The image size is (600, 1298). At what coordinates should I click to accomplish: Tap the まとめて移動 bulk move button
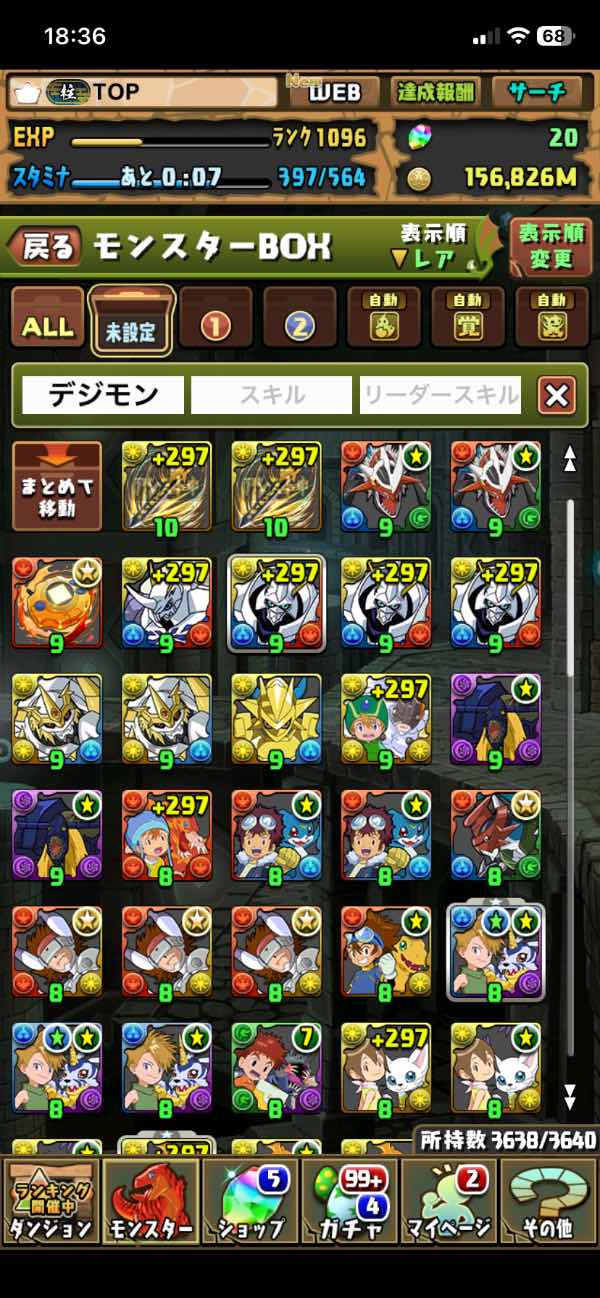pyautogui.click(x=57, y=486)
